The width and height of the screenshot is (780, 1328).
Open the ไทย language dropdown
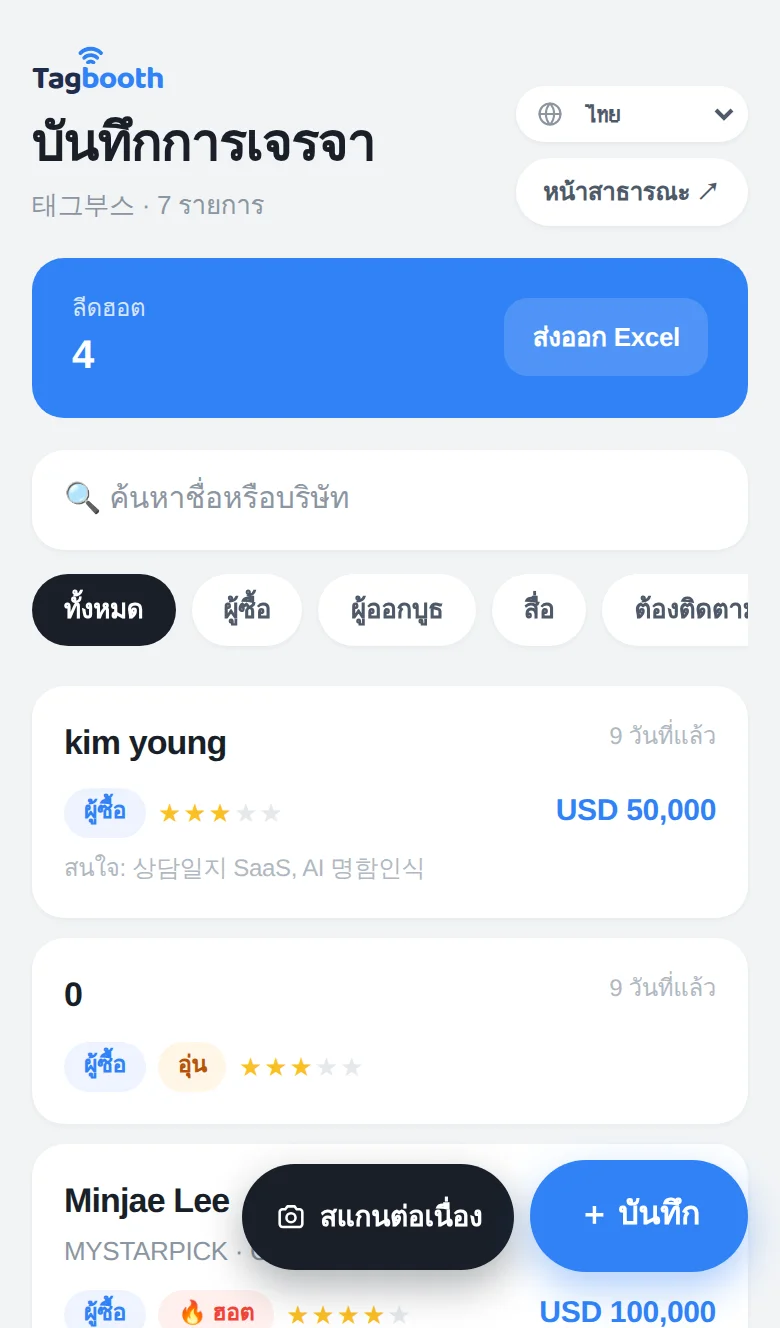[632, 114]
